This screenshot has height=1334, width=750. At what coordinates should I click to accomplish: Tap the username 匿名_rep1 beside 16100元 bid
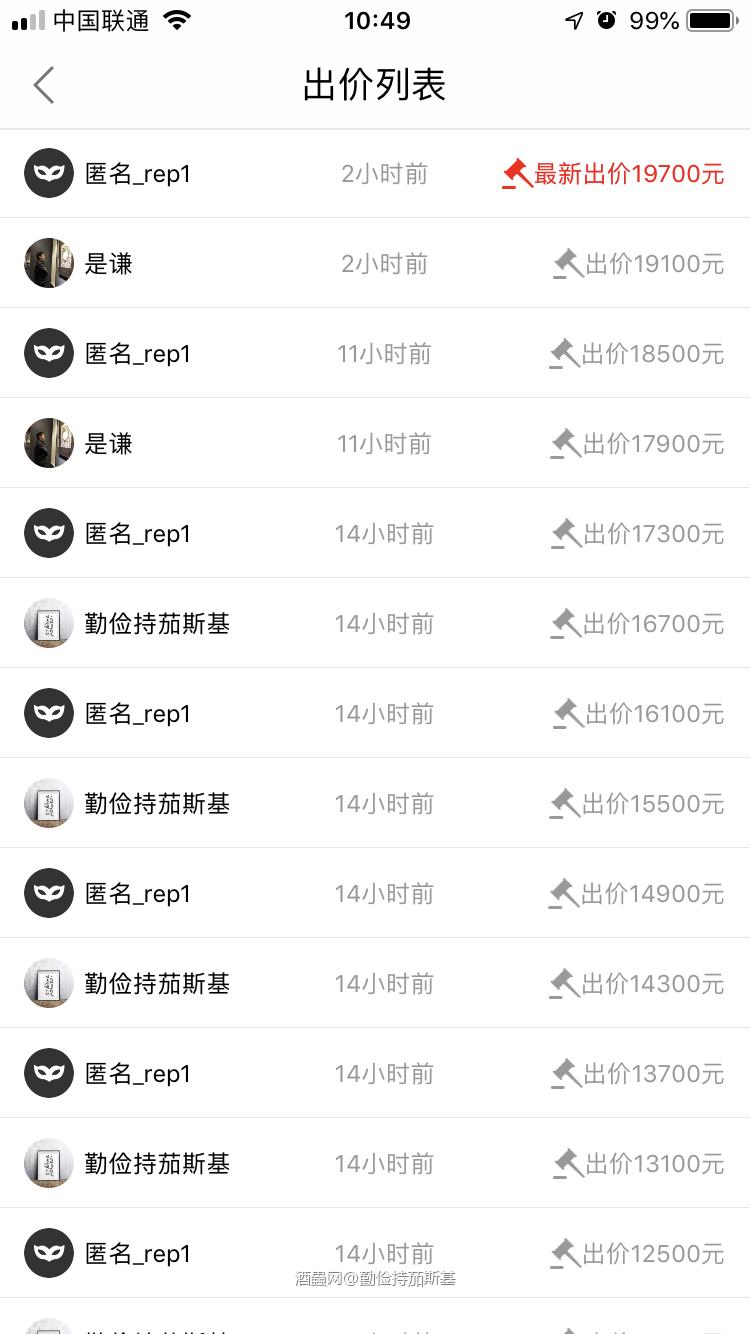tap(138, 713)
